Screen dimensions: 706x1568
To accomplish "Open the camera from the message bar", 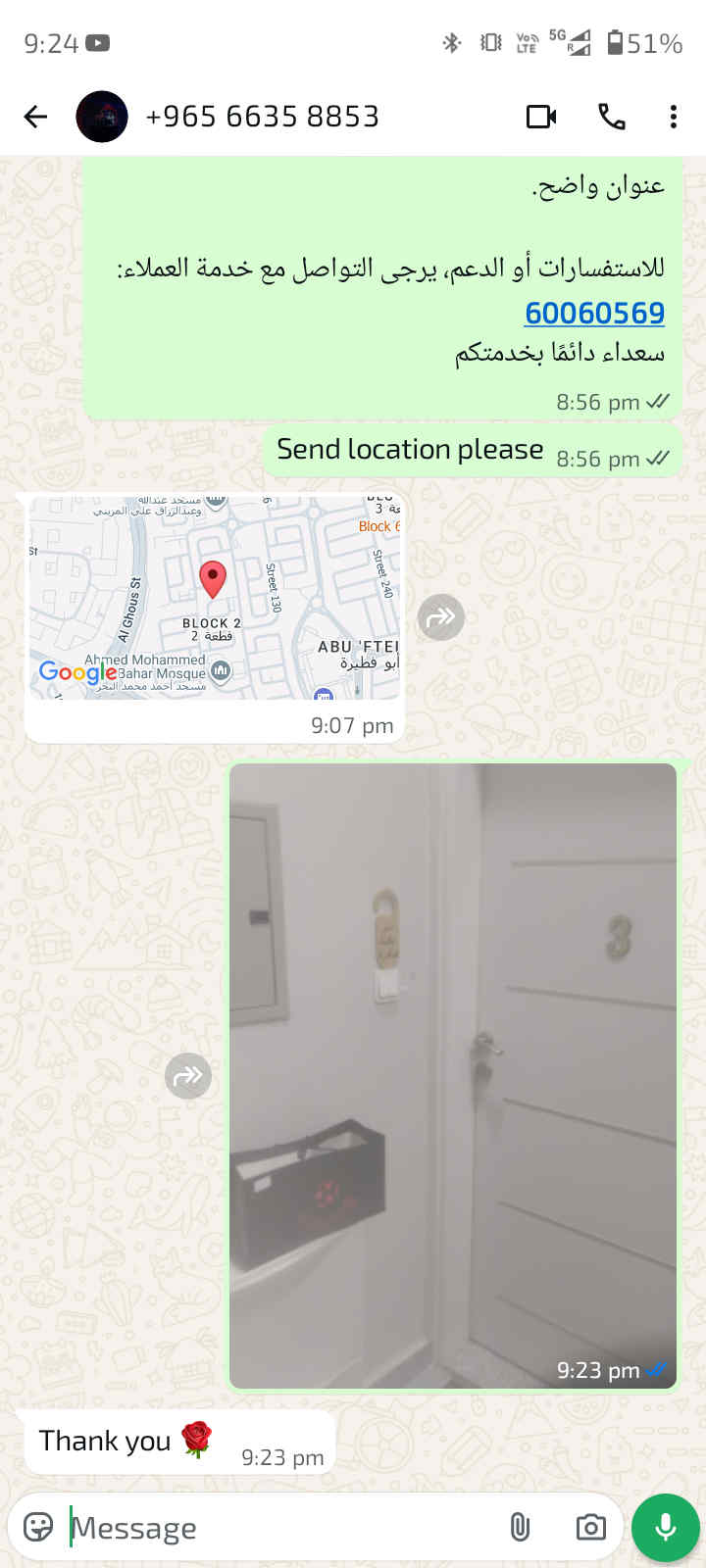I will (590, 1527).
